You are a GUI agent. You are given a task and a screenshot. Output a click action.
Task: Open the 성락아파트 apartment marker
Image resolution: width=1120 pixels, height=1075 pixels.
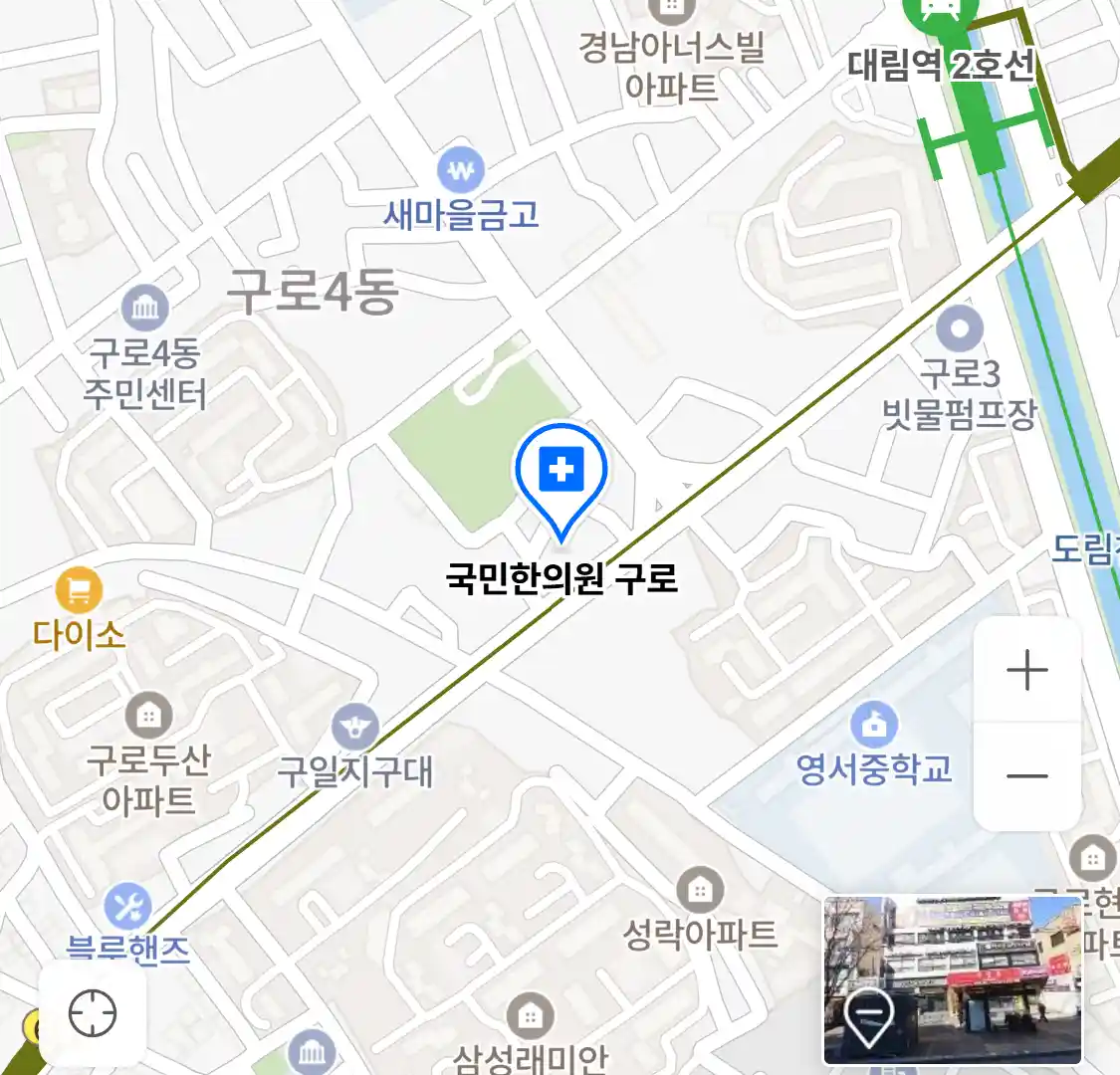pyautogui.click(x=699, y=891)
